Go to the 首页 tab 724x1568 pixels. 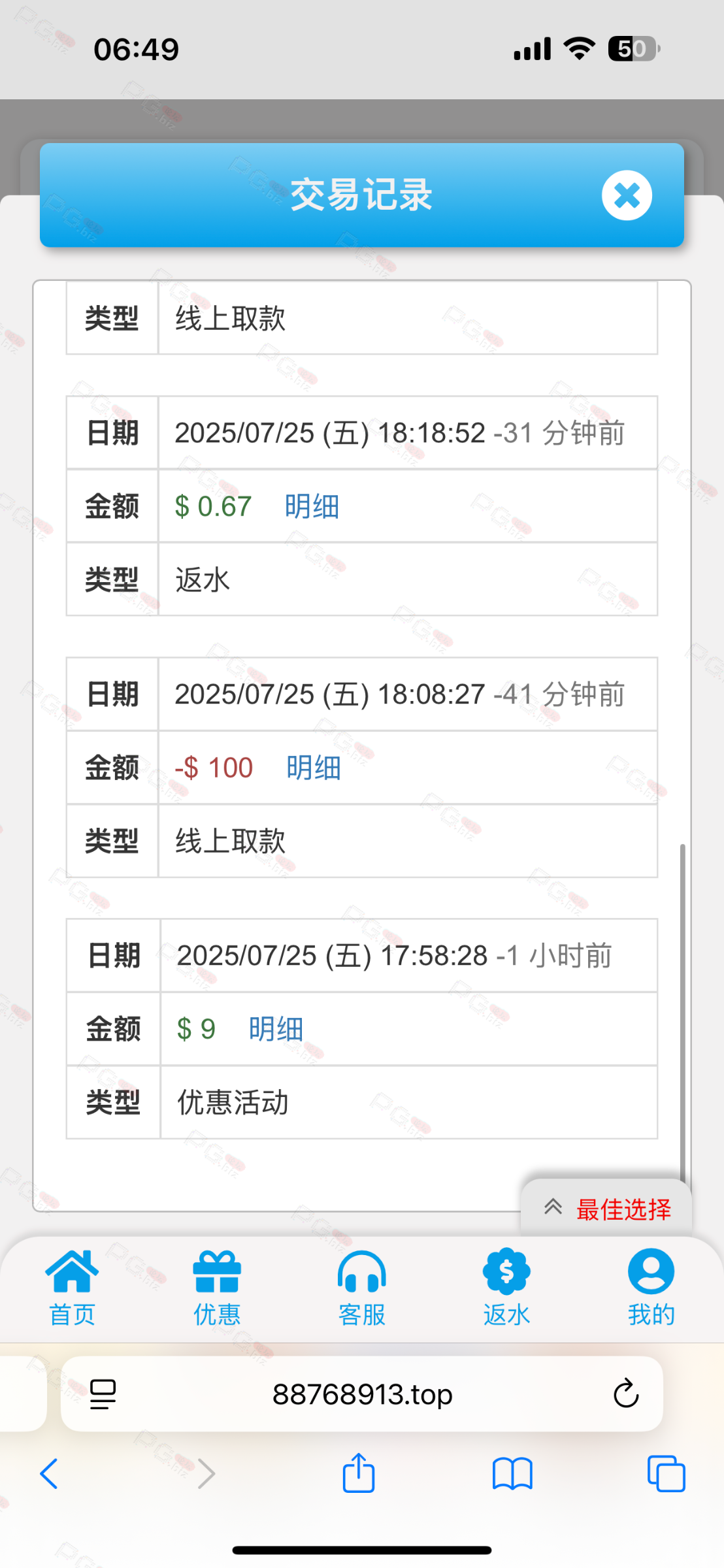pos(72,1288)
